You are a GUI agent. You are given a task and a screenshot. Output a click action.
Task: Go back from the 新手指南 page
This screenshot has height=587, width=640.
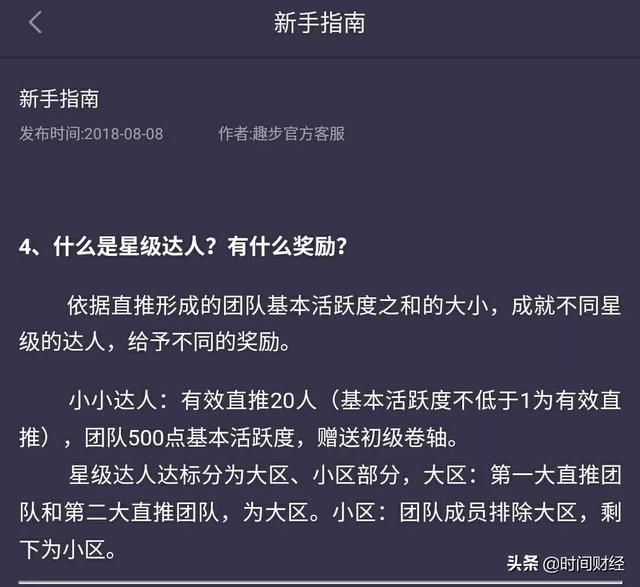click(36, 23)
